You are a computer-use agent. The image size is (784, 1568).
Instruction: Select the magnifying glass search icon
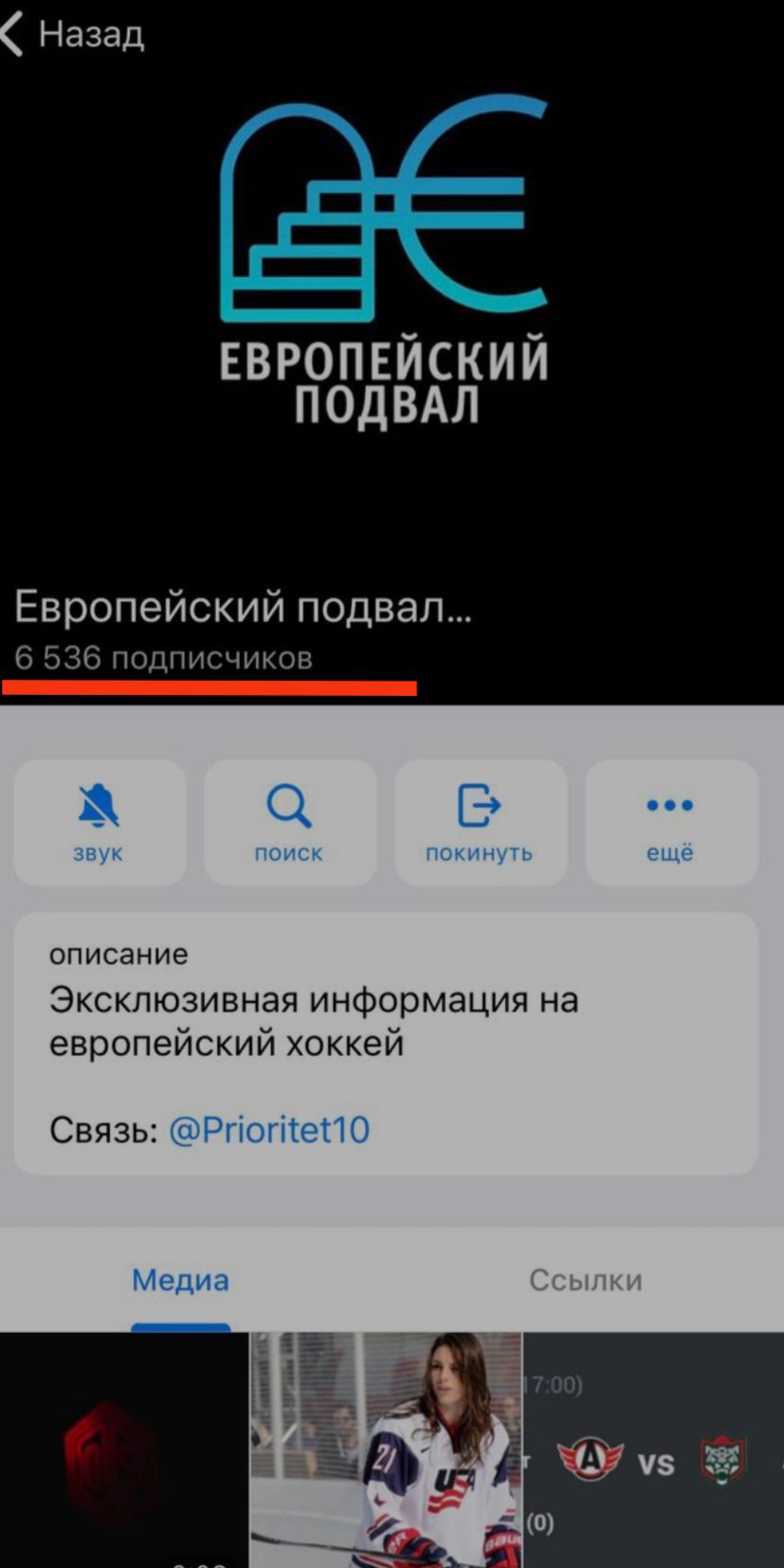click(289, 806)
